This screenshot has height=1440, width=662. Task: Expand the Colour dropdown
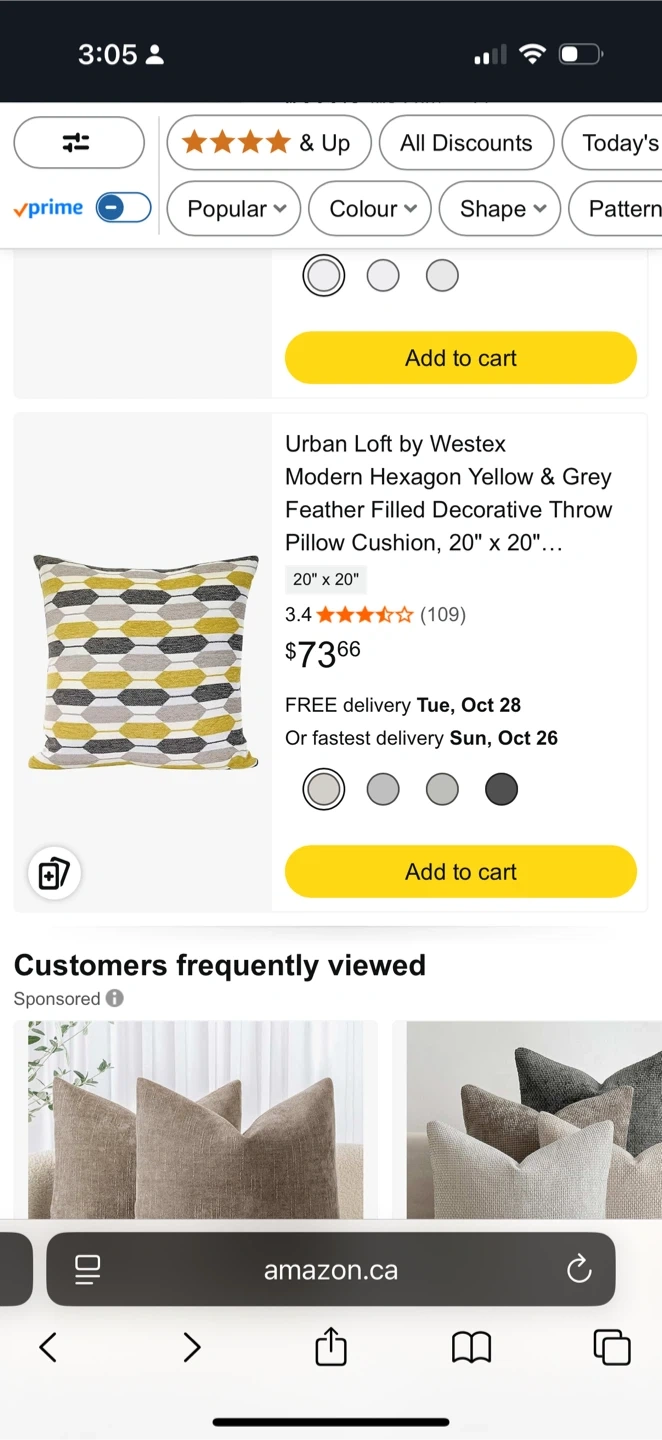pyautogui.click(x=372, y=209)
